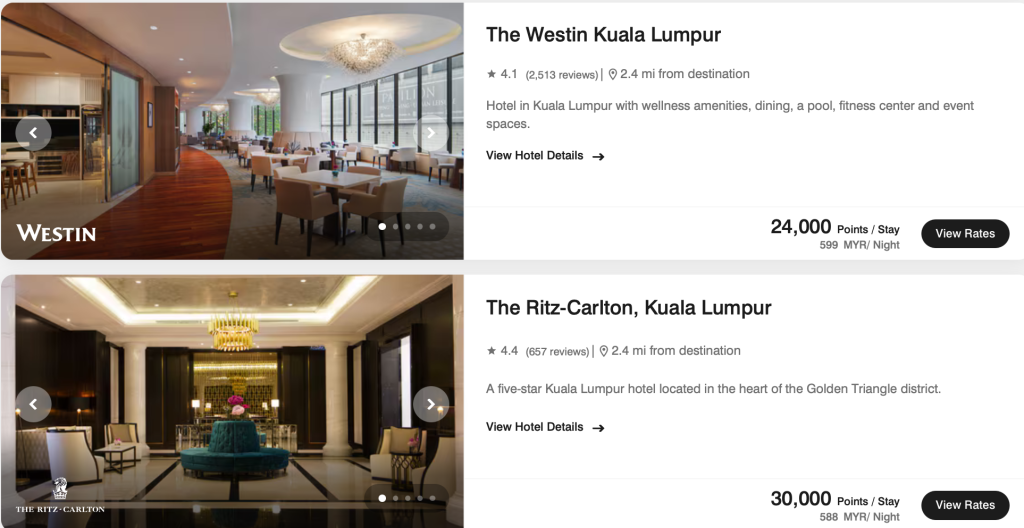Image resolution: width=1024 pixels, height=528 pixels.
Task: Open View Hotel Details for The Ritz-Carlton
Action: coord(545,427)
